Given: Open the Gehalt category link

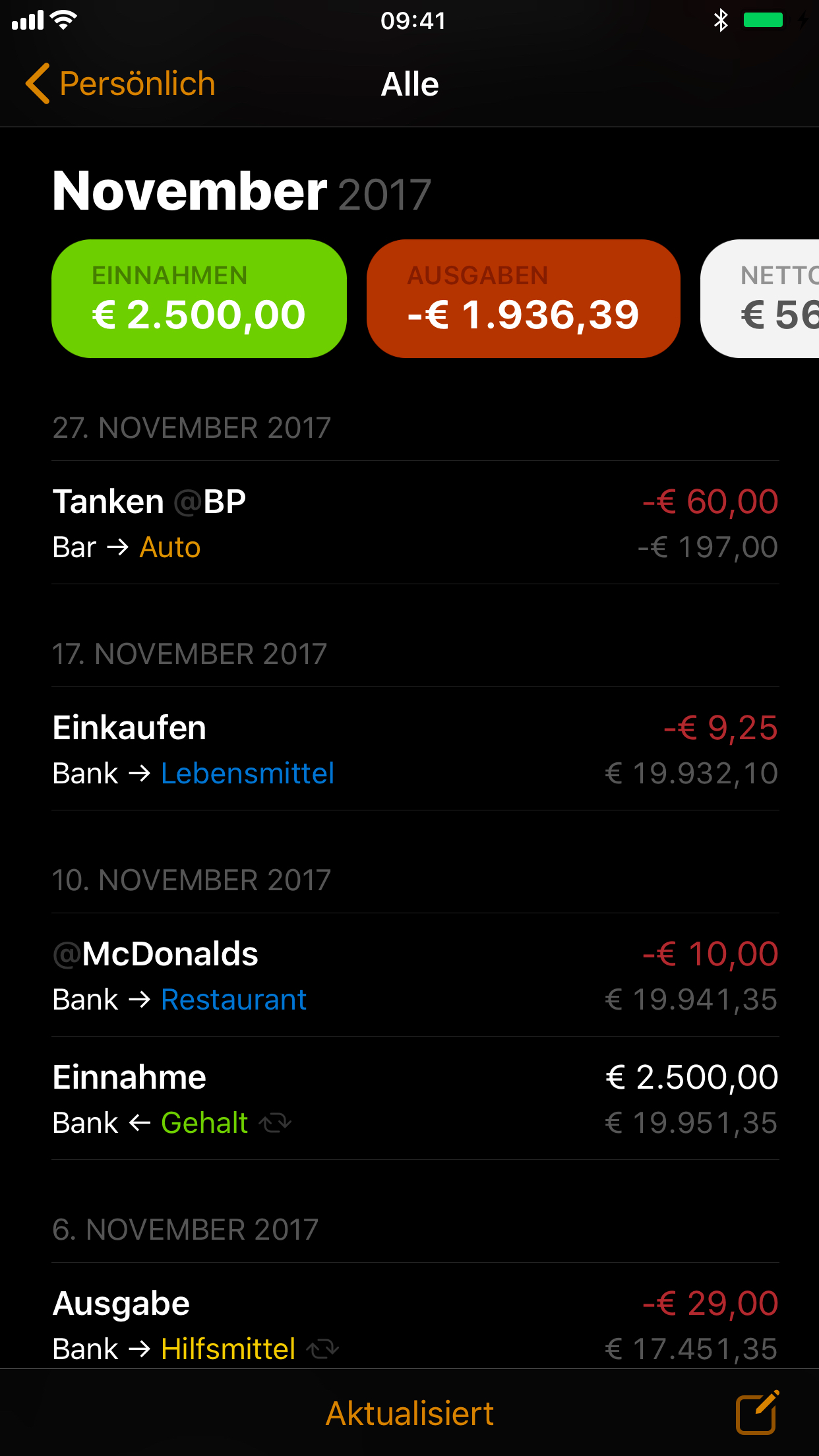Looking at the screenshot, I should point(204,1121).
